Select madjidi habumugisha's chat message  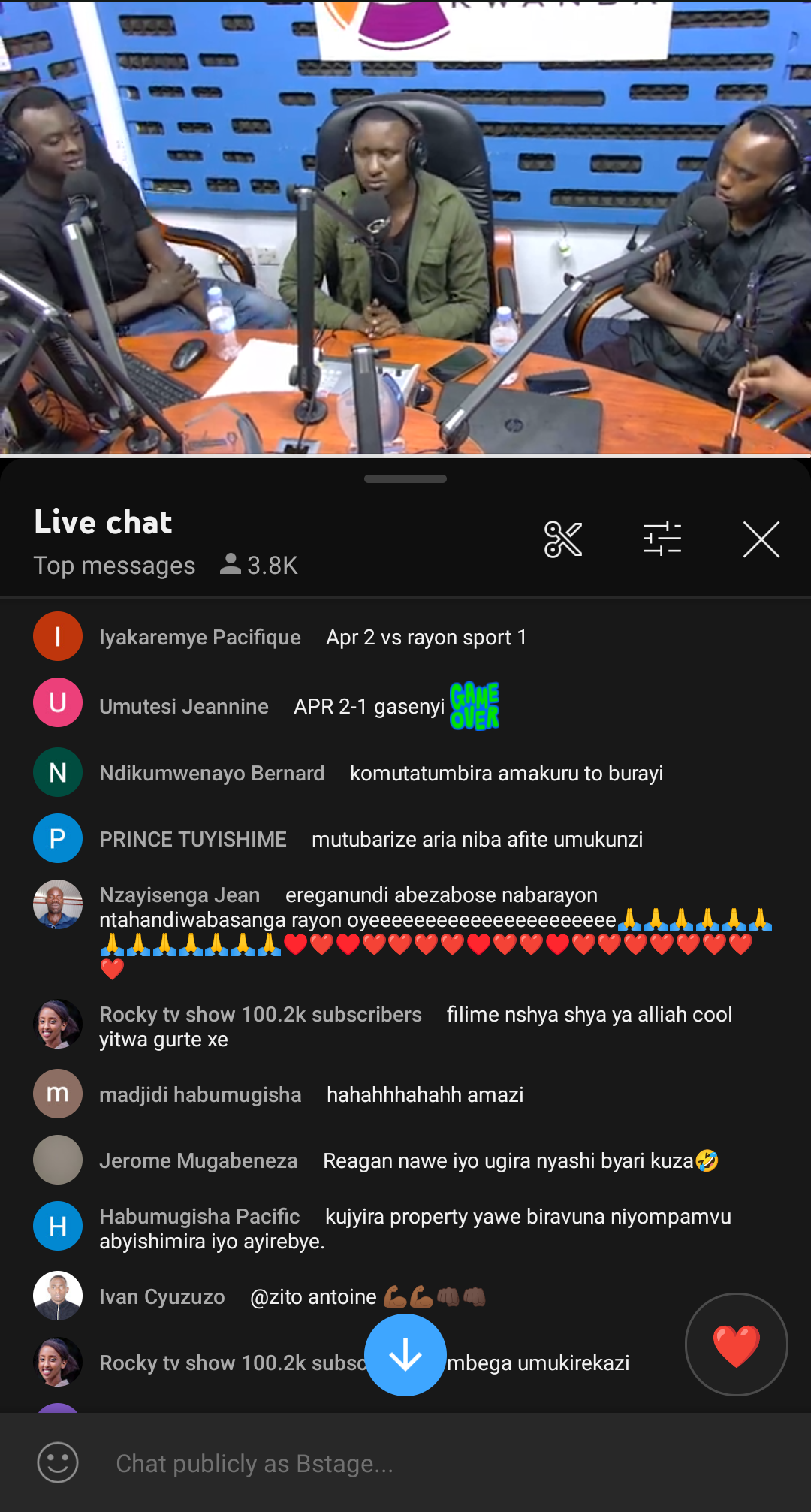(x=424, y=1095)
